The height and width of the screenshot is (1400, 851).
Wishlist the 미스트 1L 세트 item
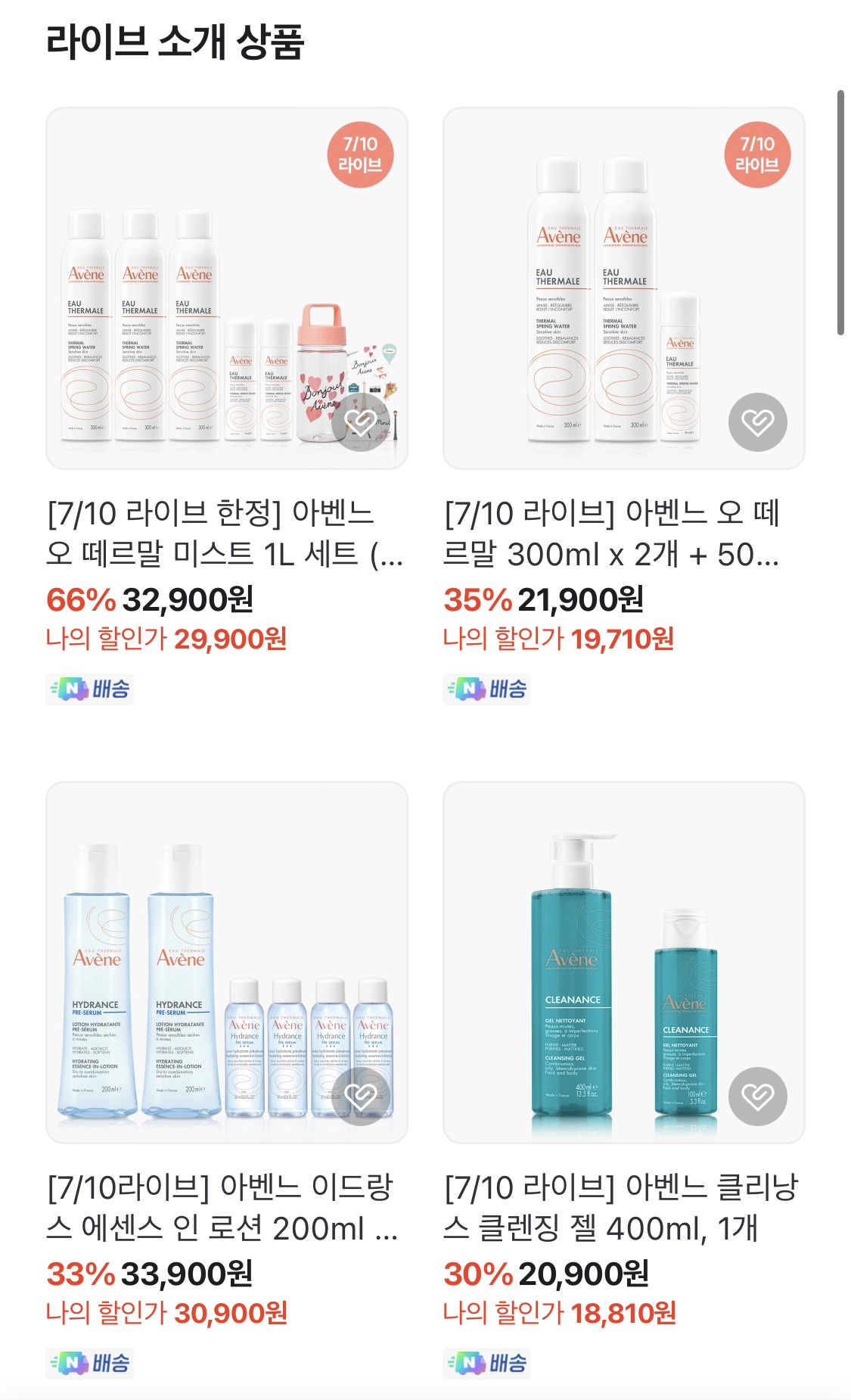(x=361, y=422)
